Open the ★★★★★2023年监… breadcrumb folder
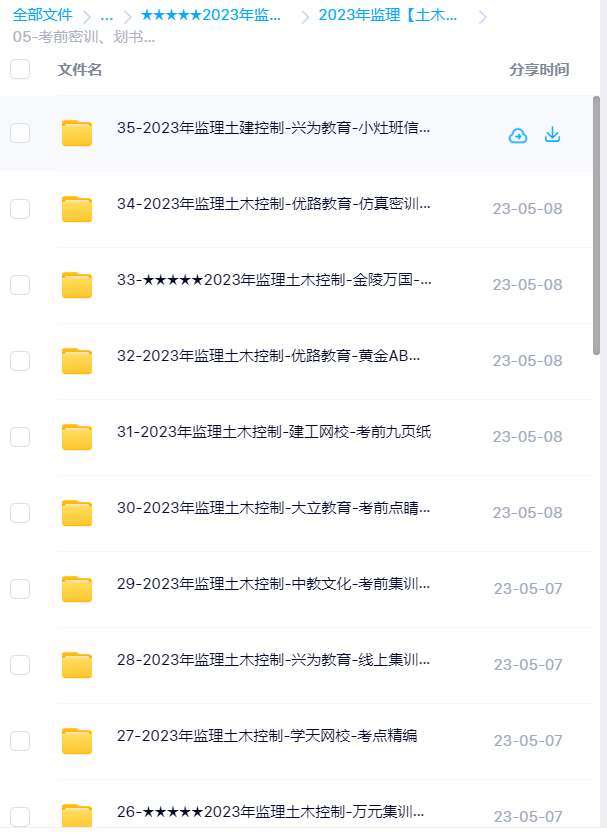607x834 pixels. point(211,16)
